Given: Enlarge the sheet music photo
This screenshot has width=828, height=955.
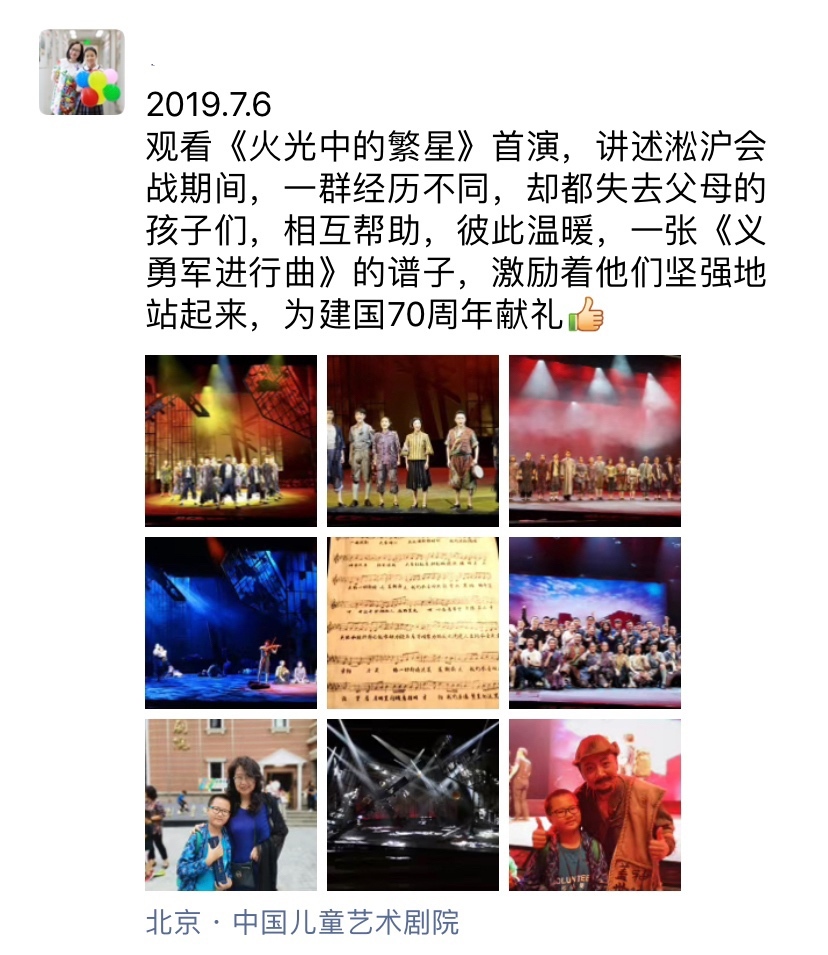Looking at the screenshot, I should click(413, 623).
